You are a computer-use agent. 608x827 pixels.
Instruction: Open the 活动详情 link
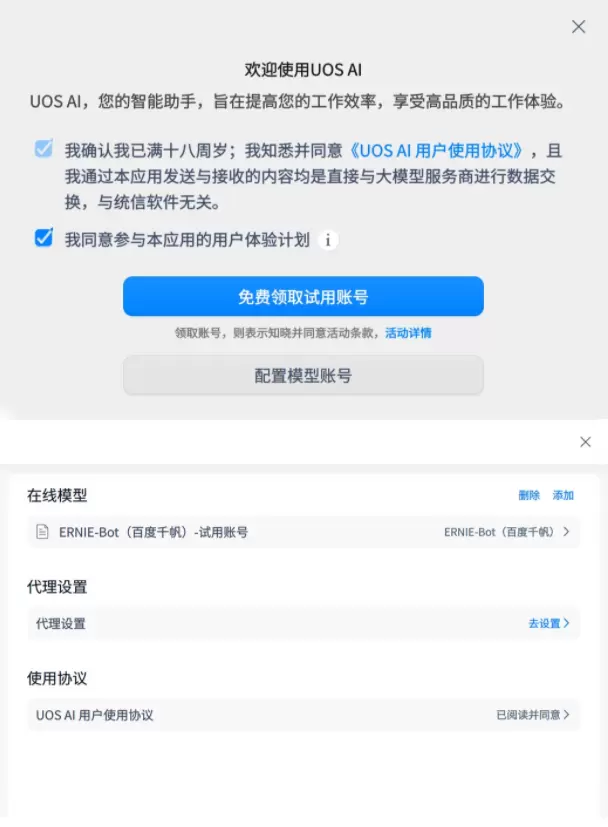coord(408,333)
